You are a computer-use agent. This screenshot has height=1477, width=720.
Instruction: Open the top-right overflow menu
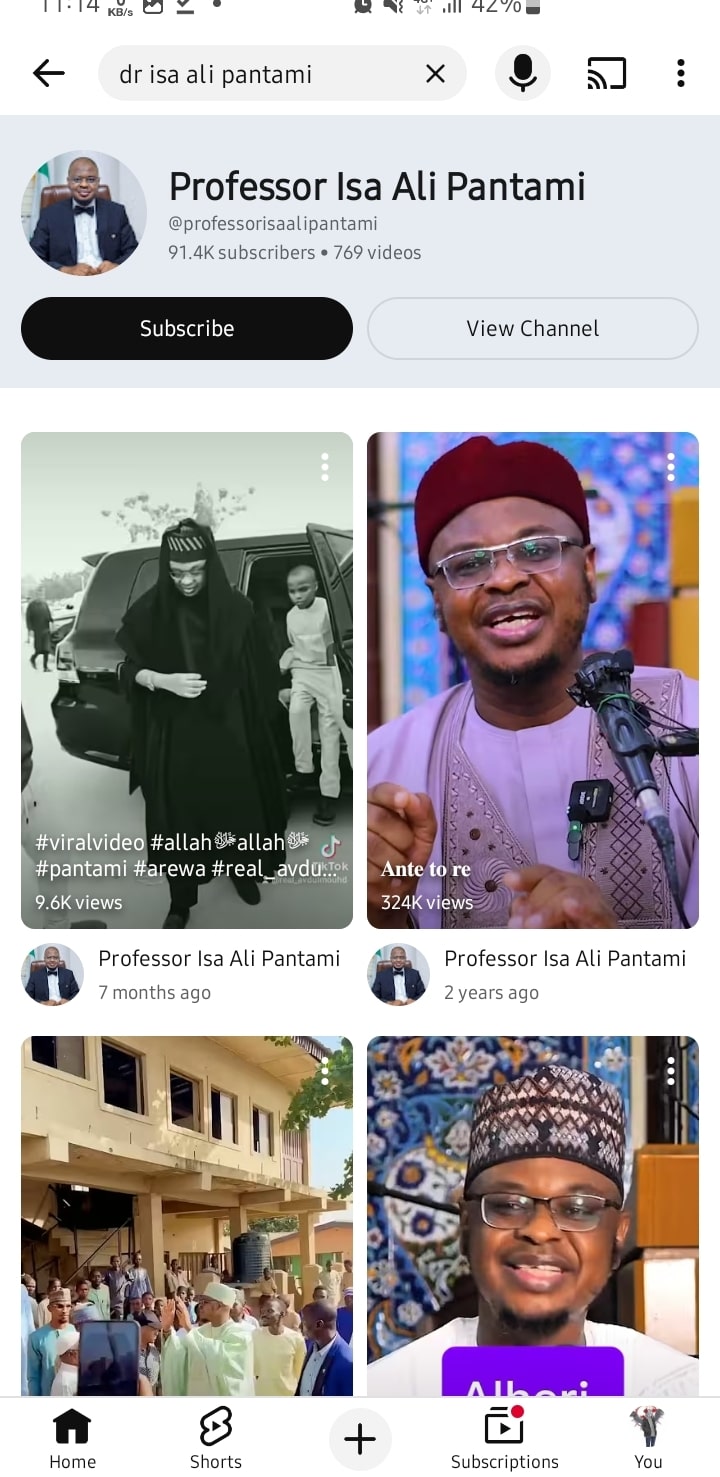pyautogui.click(x=680, y=73)
